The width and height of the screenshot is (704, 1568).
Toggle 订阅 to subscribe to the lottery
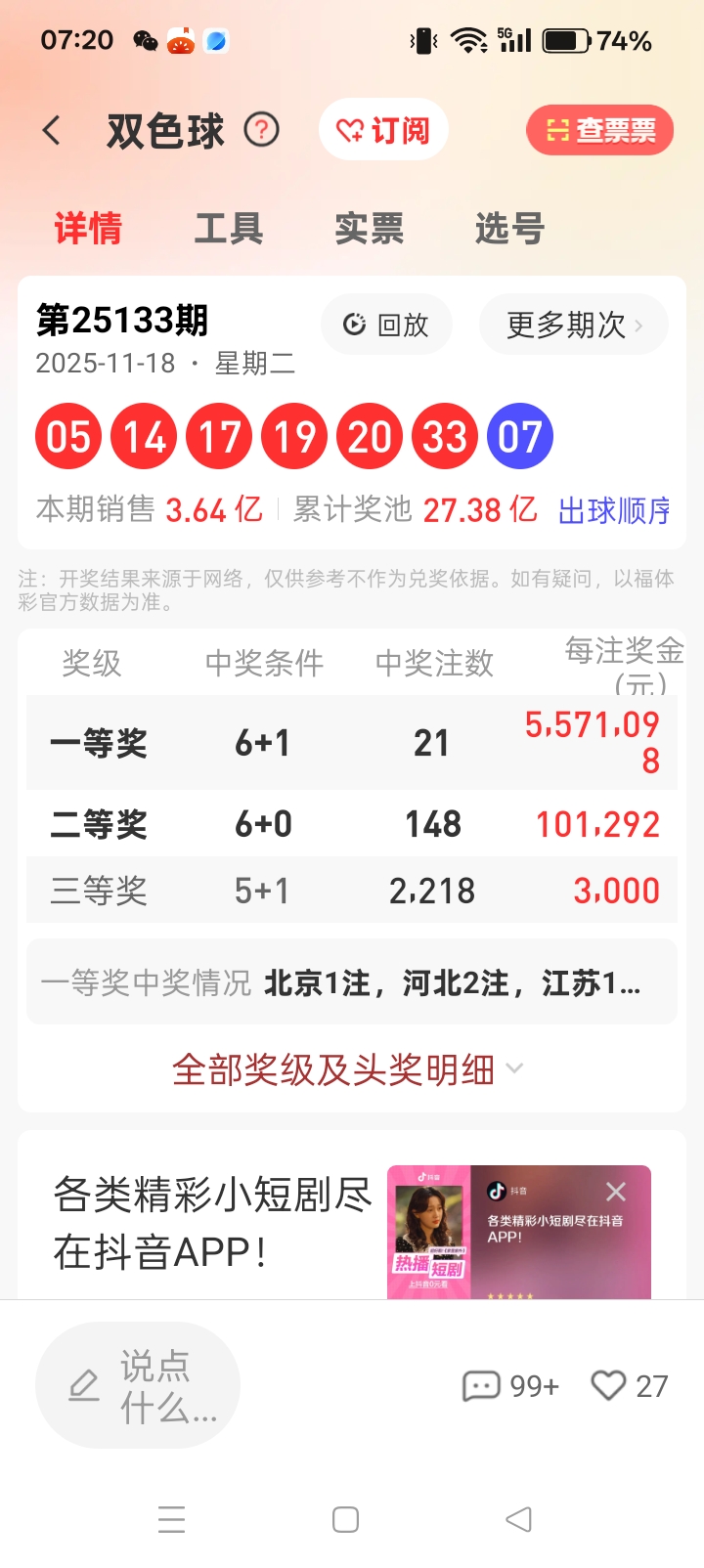(383, 129)
